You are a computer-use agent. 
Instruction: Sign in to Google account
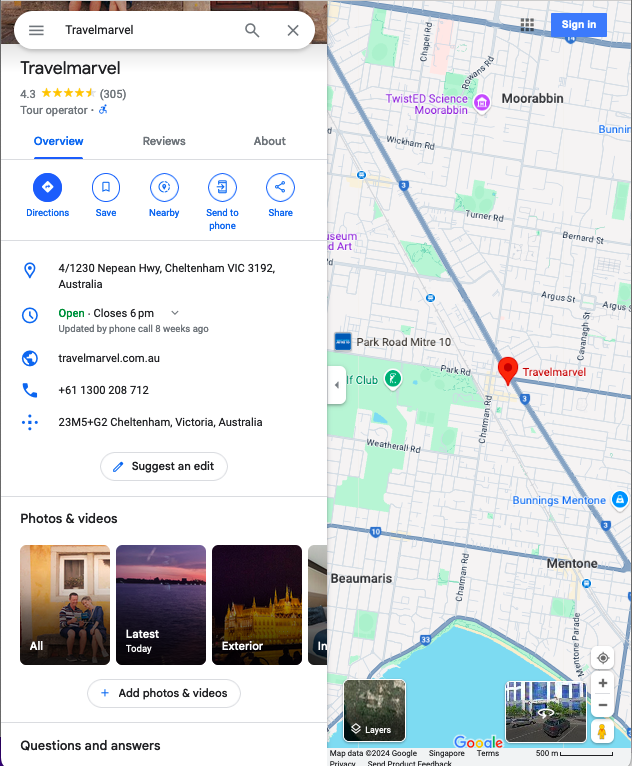click(578, 25)
